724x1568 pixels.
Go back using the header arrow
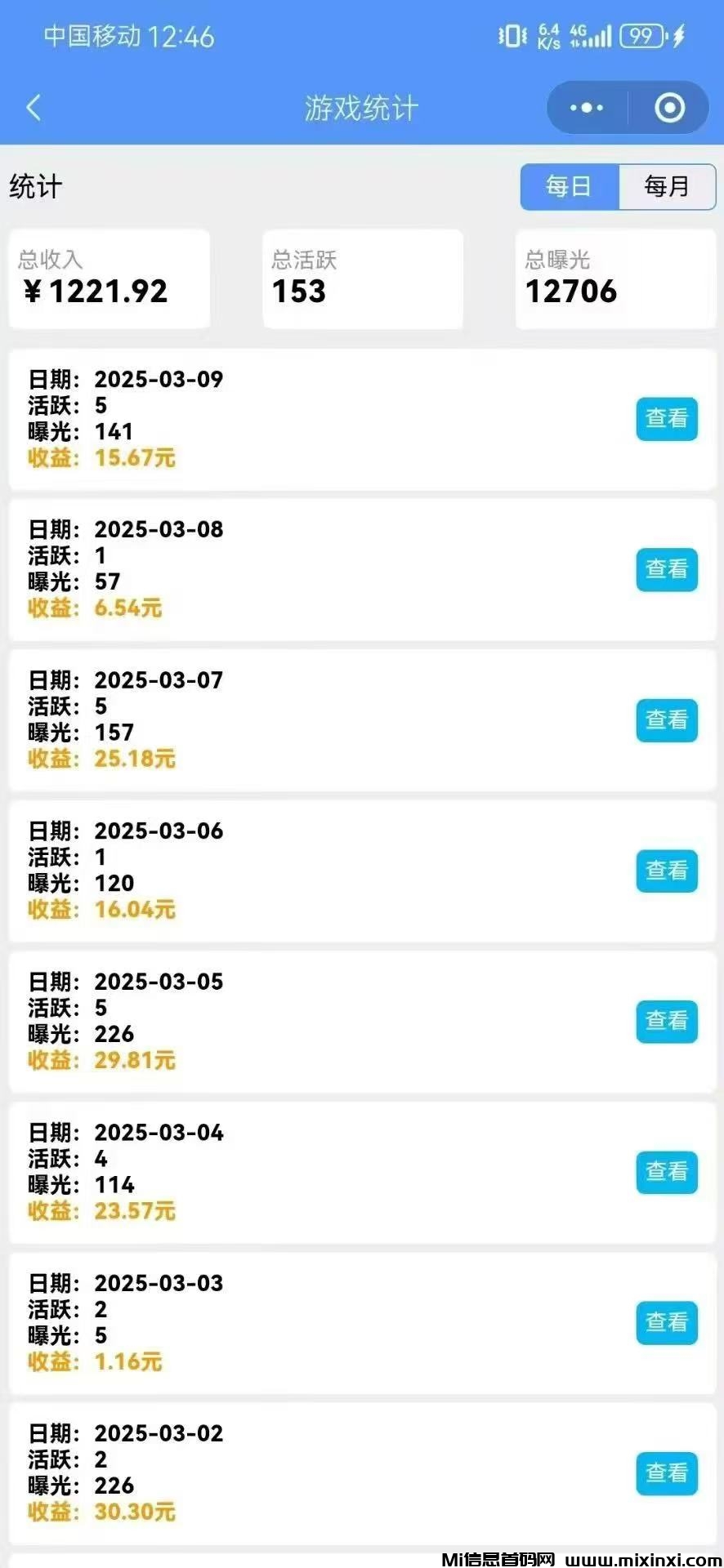pos(34,108)
